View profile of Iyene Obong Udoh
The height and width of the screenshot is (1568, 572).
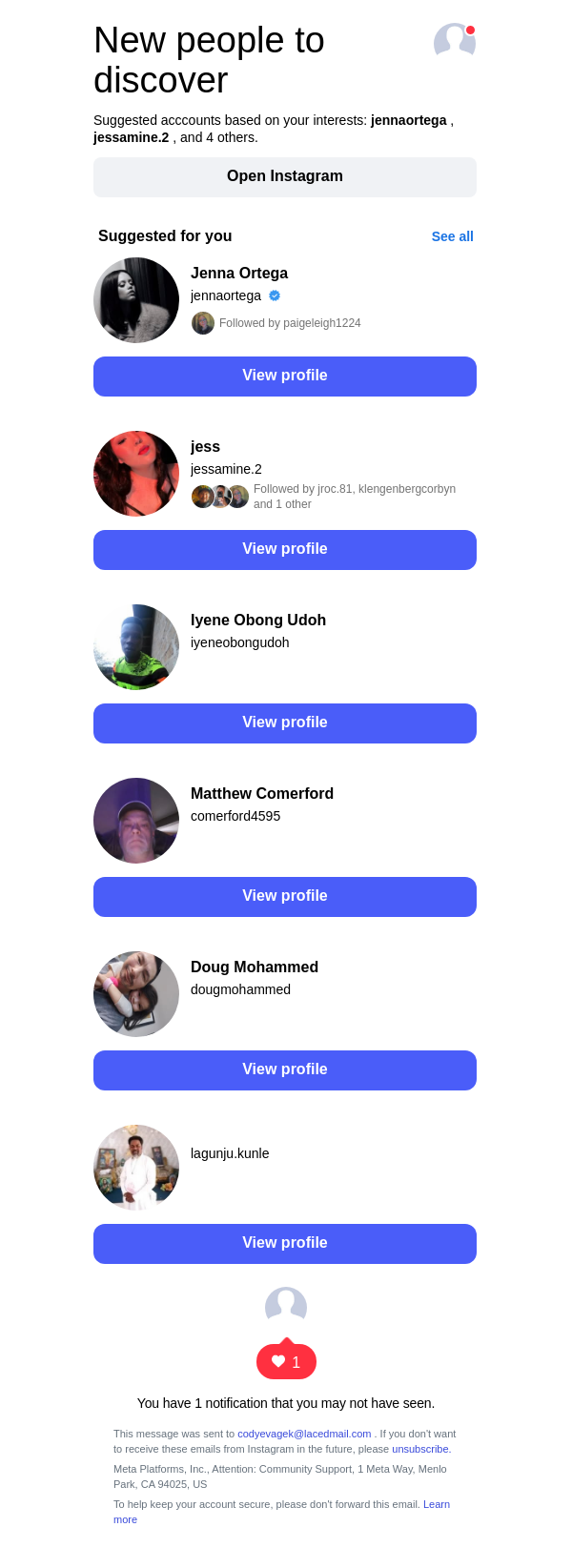click(x=284, y=723)
